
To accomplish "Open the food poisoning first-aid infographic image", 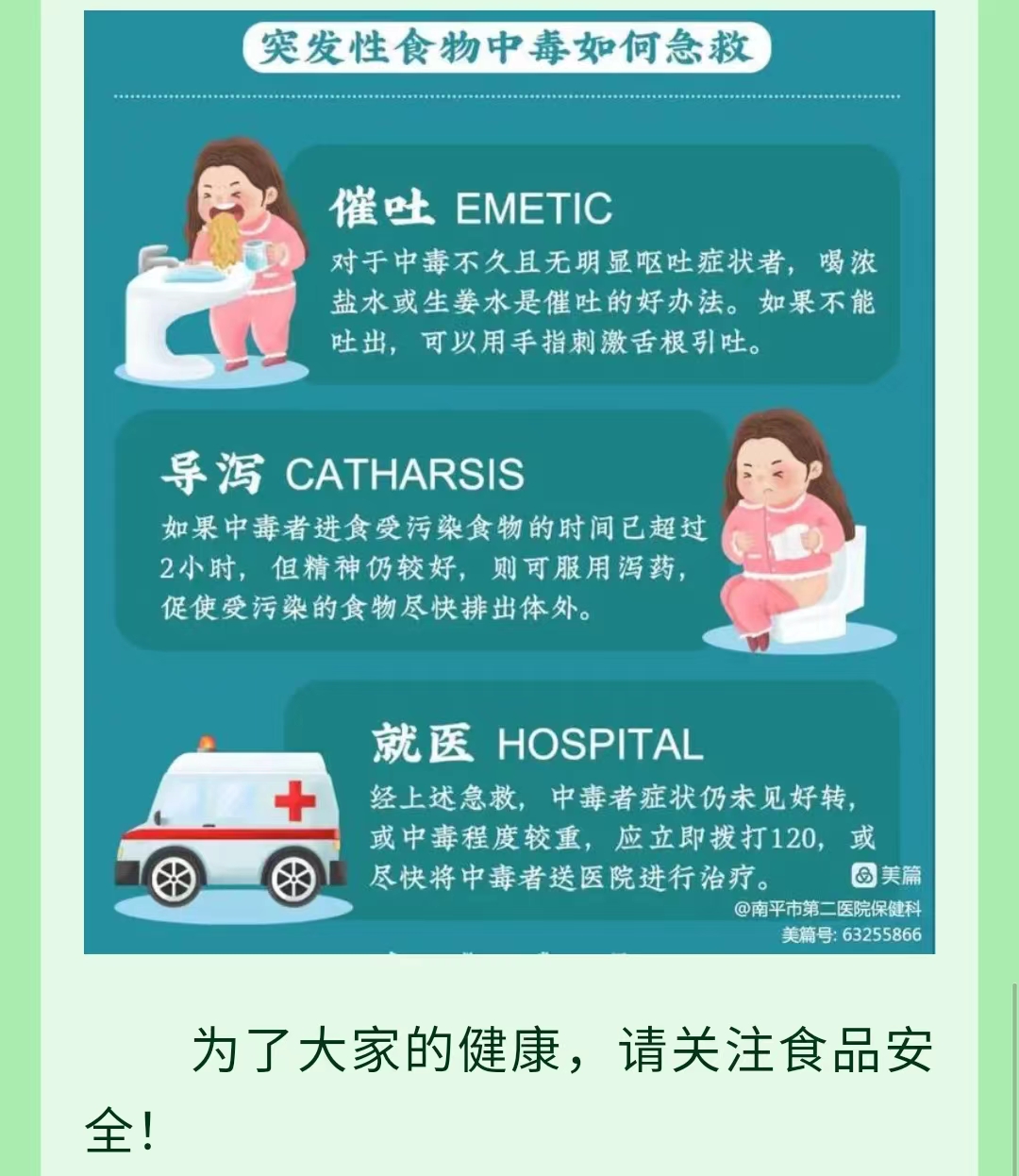I will (x=509, y=481).
